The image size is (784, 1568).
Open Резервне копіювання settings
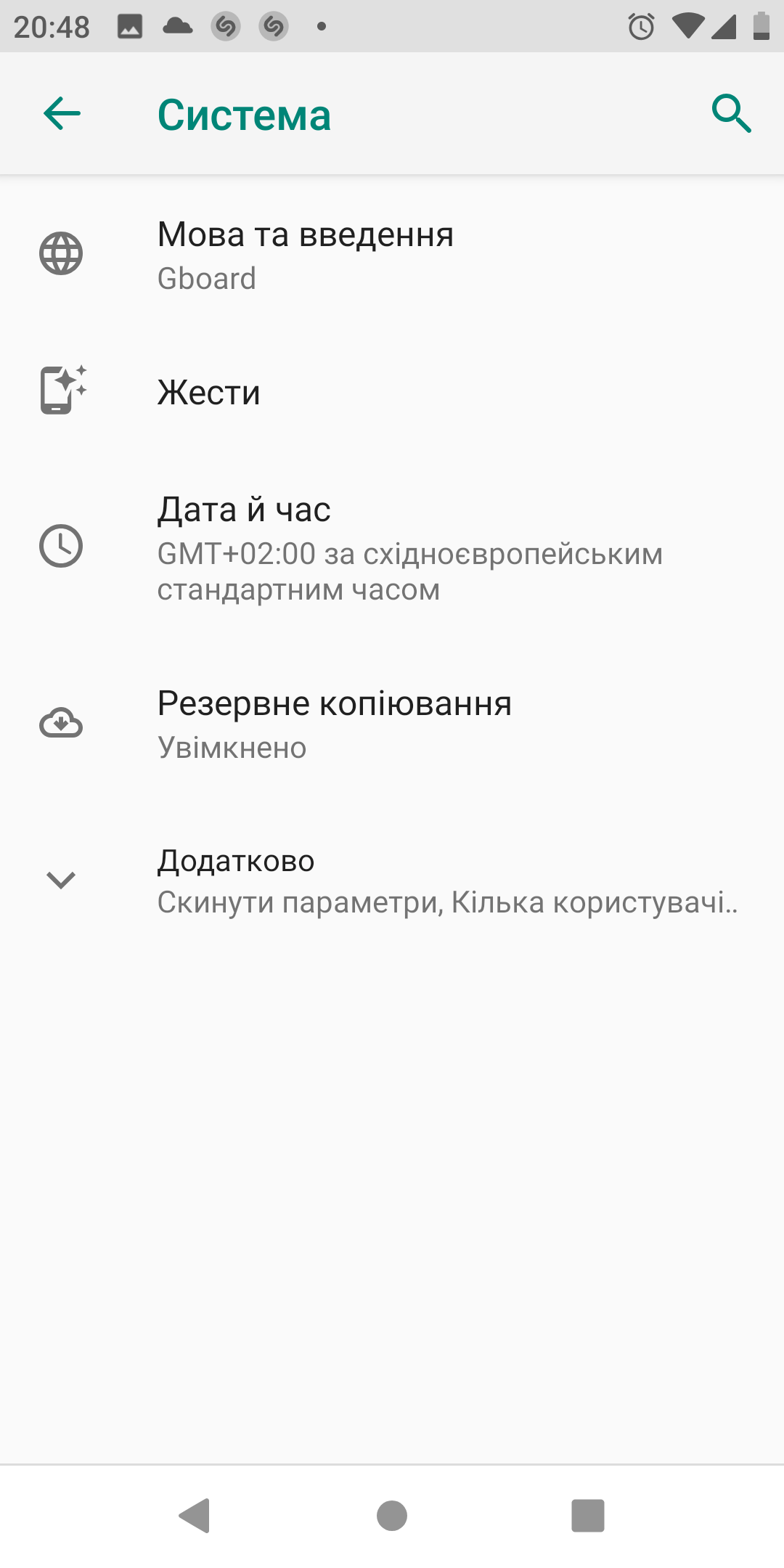tap(392, 724)
